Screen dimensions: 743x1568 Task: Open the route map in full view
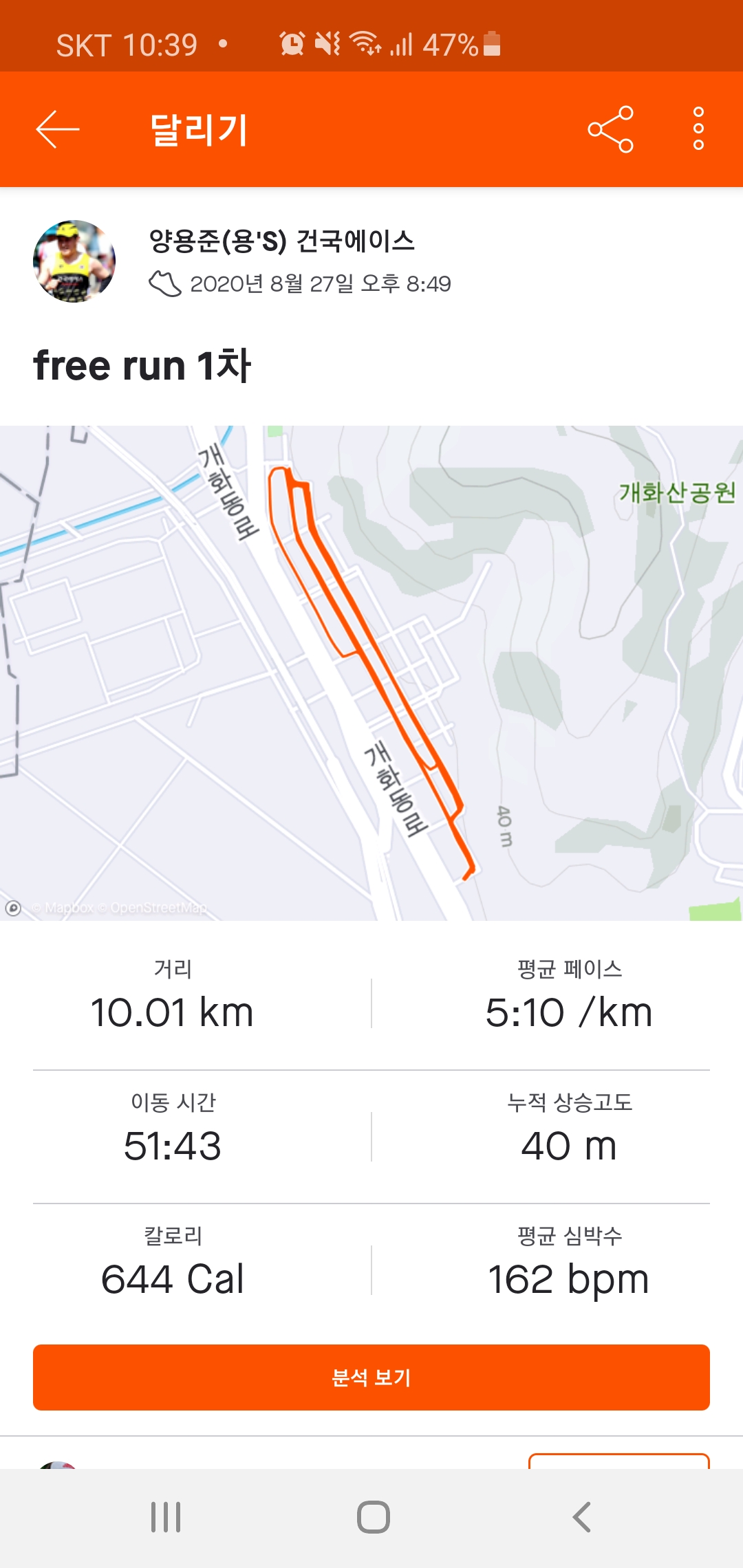tap(371, 673)
